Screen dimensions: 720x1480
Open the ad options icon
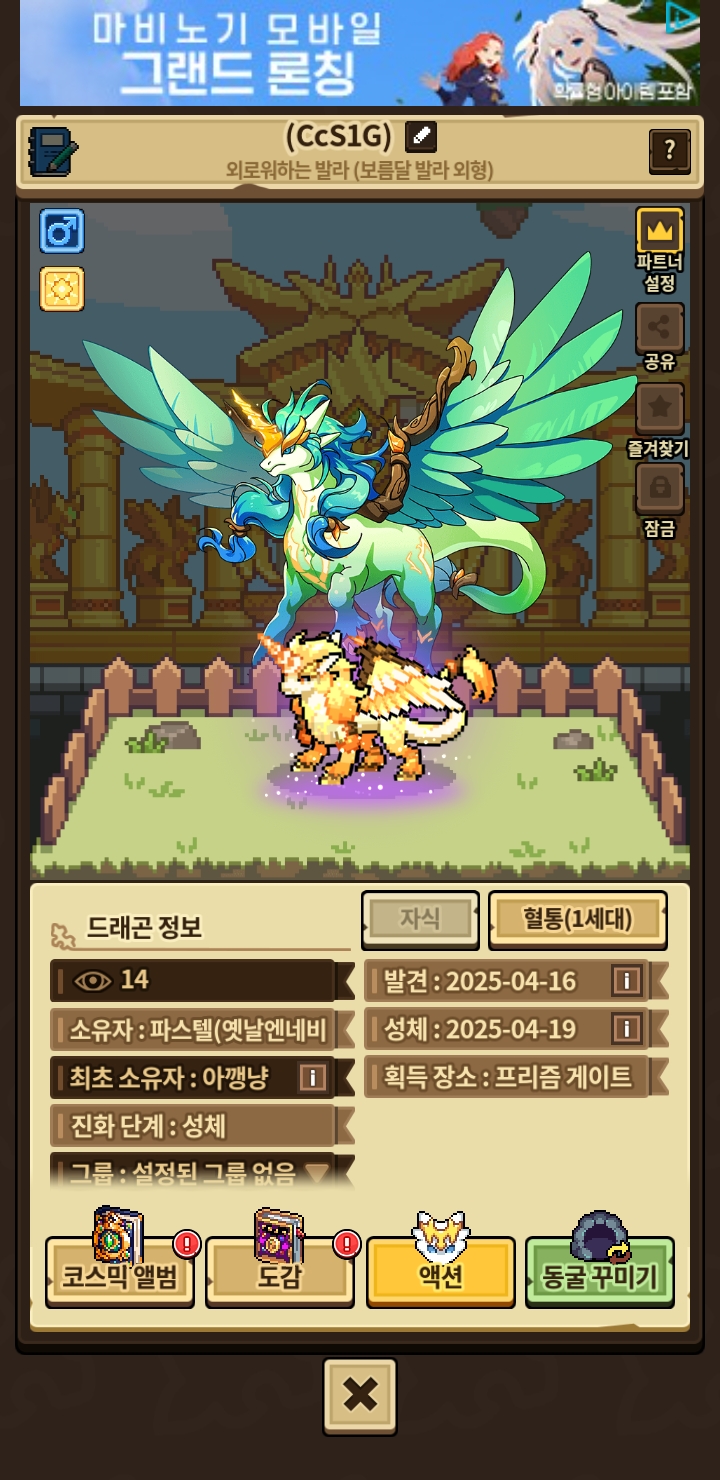click(x=681, y=17)
